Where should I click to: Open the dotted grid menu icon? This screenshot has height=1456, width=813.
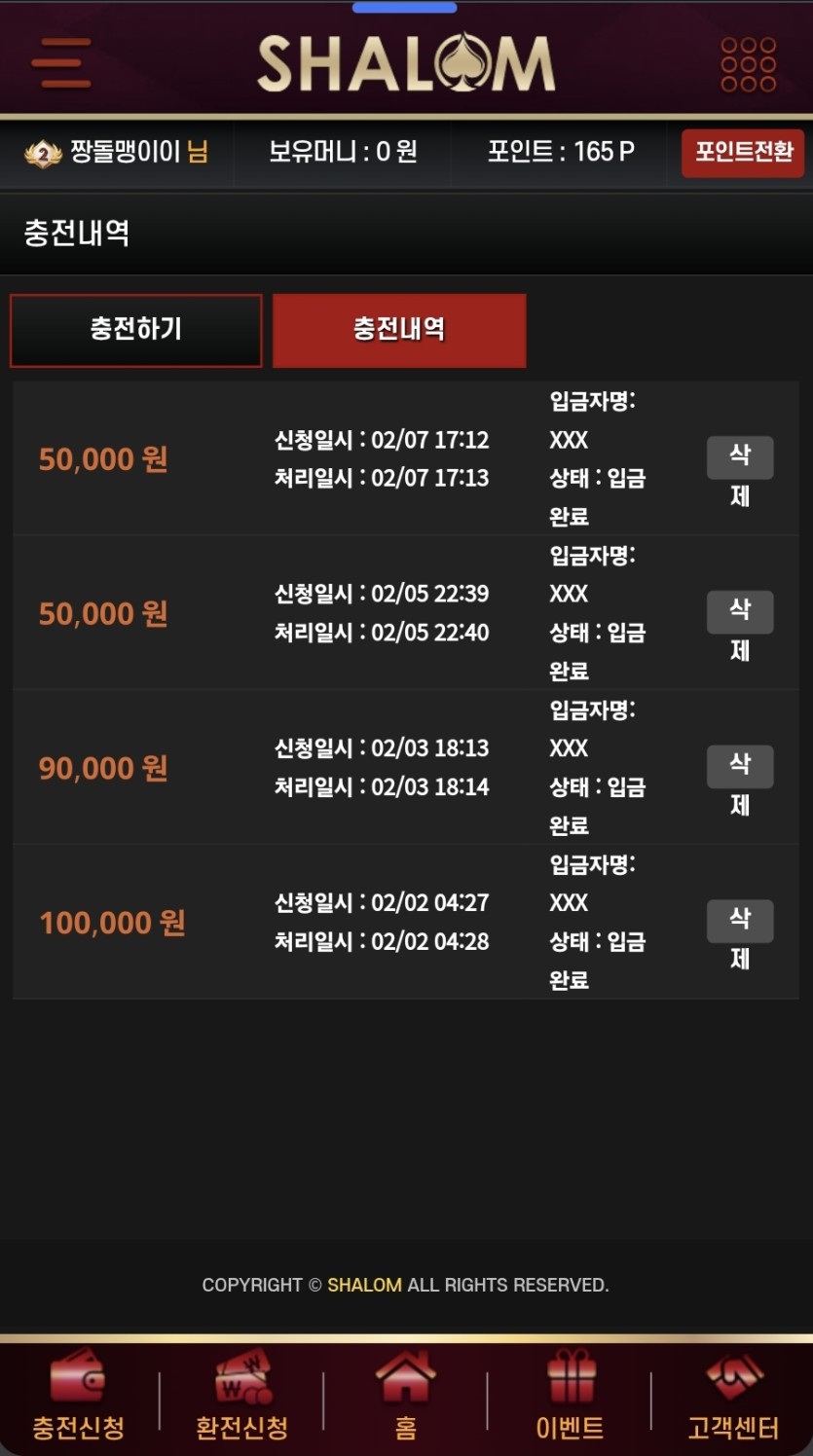click(x=748, y=64)
